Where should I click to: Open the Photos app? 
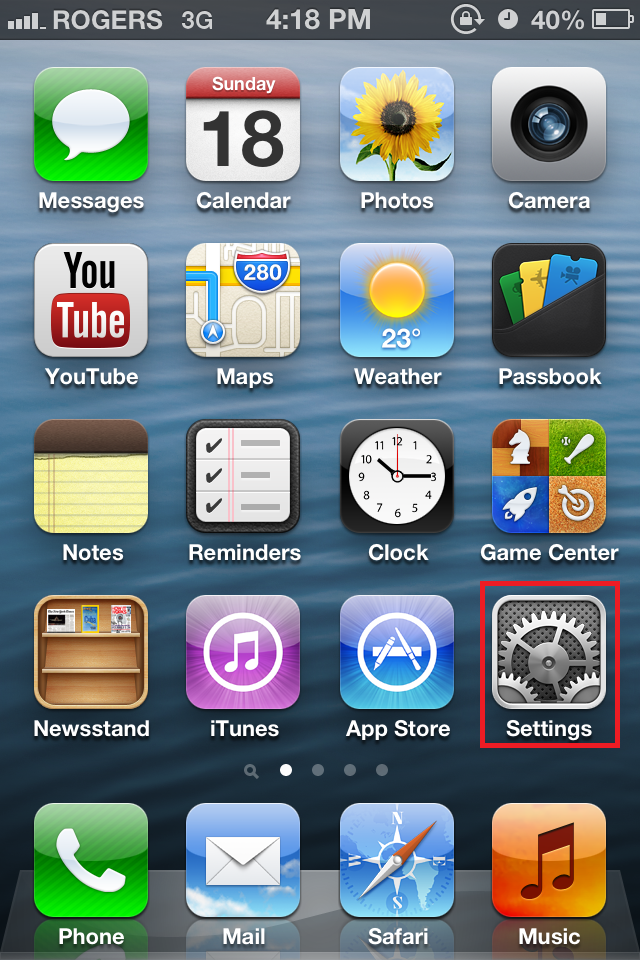click(397, 125)
